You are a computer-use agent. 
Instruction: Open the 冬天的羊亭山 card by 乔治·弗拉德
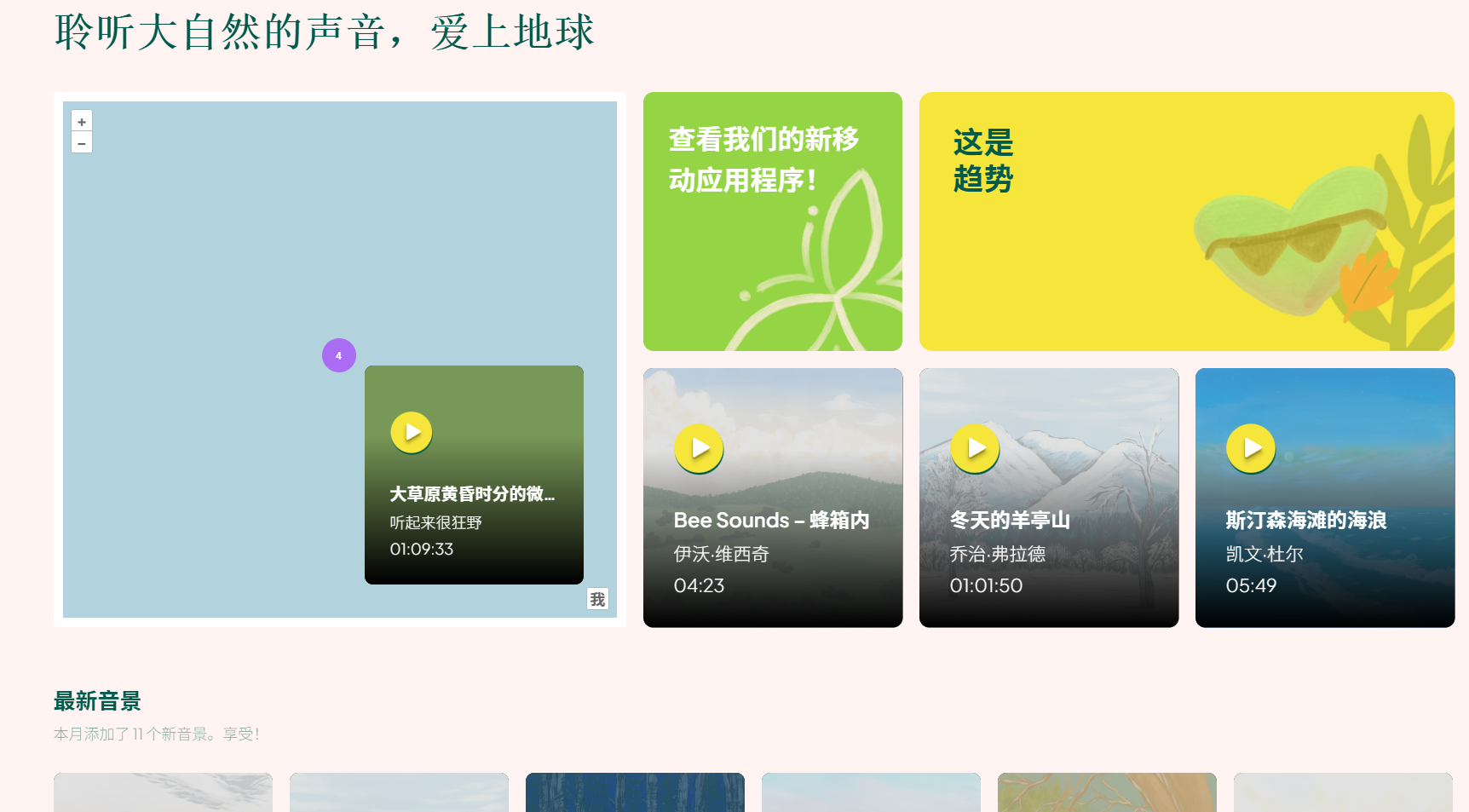coord(1048,545)
